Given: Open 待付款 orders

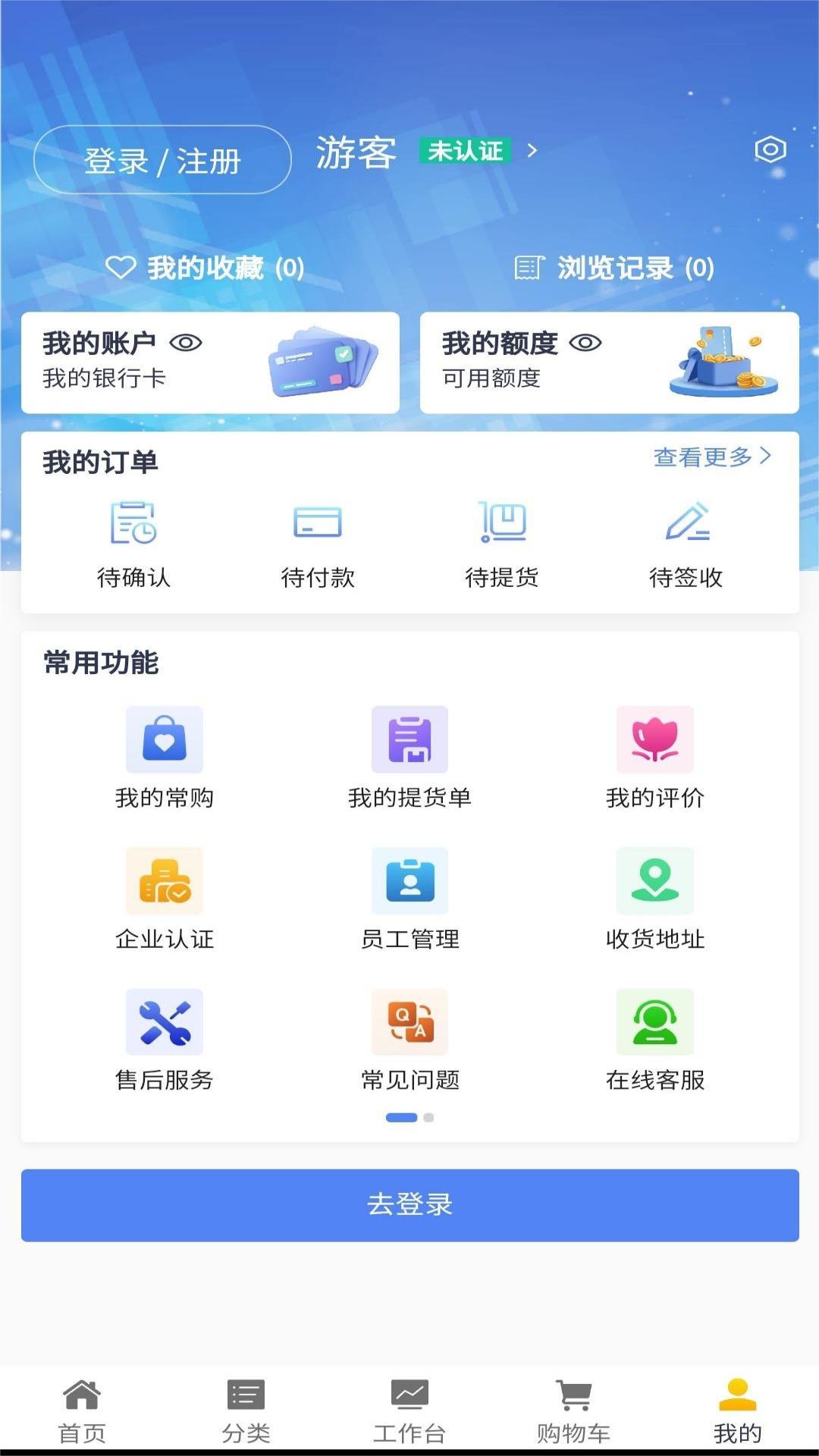Looking at the screenshot, I should 318,544.
